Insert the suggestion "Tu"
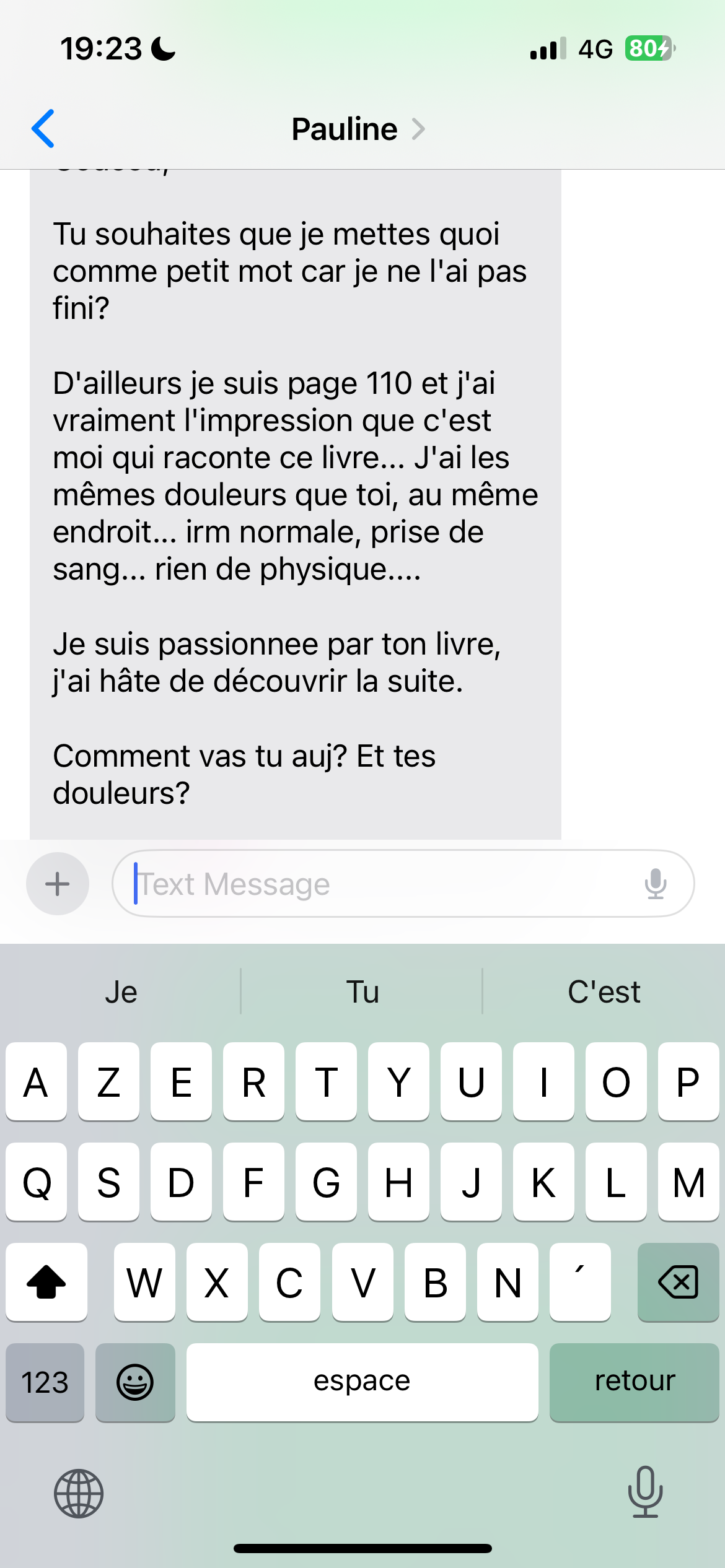 click(x=362, y=992)
